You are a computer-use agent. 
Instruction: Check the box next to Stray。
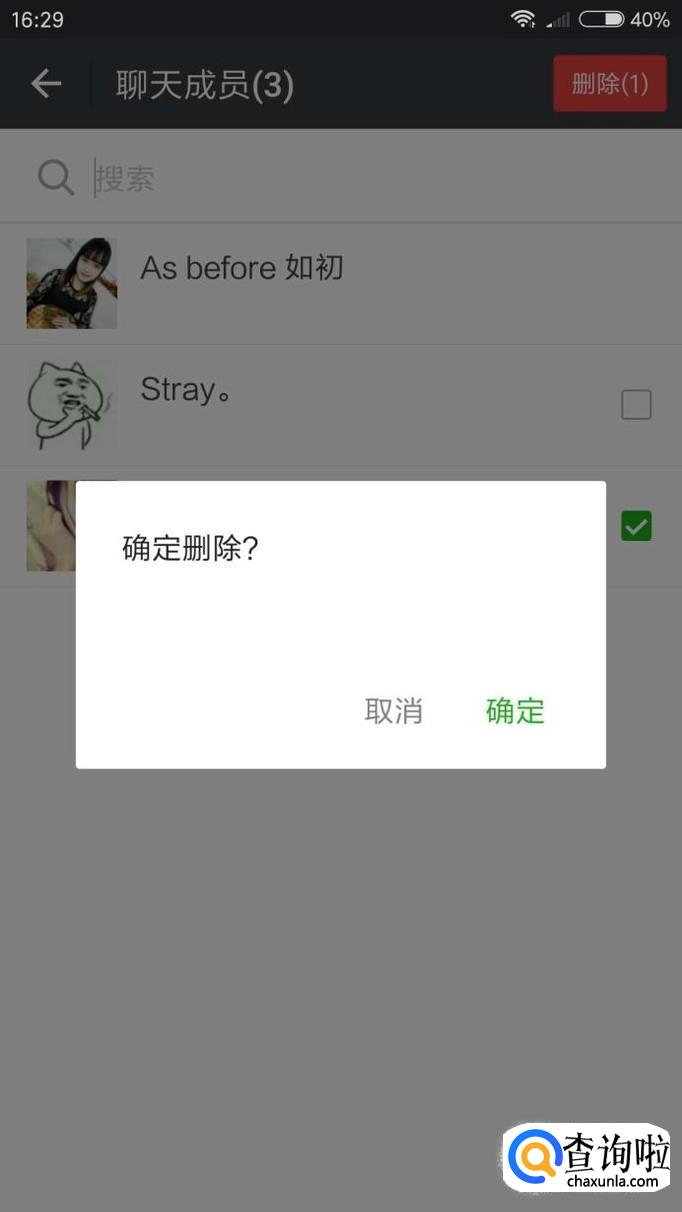636,405
